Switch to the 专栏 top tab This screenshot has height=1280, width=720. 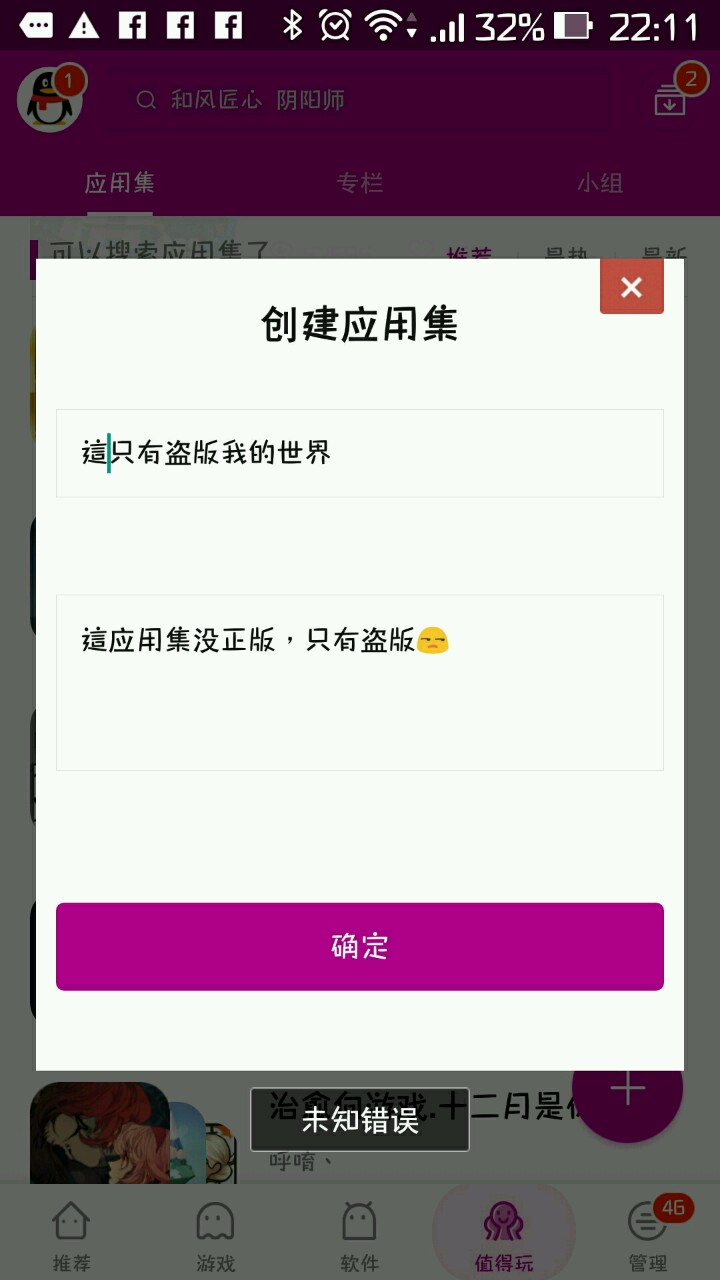[360, 183]
